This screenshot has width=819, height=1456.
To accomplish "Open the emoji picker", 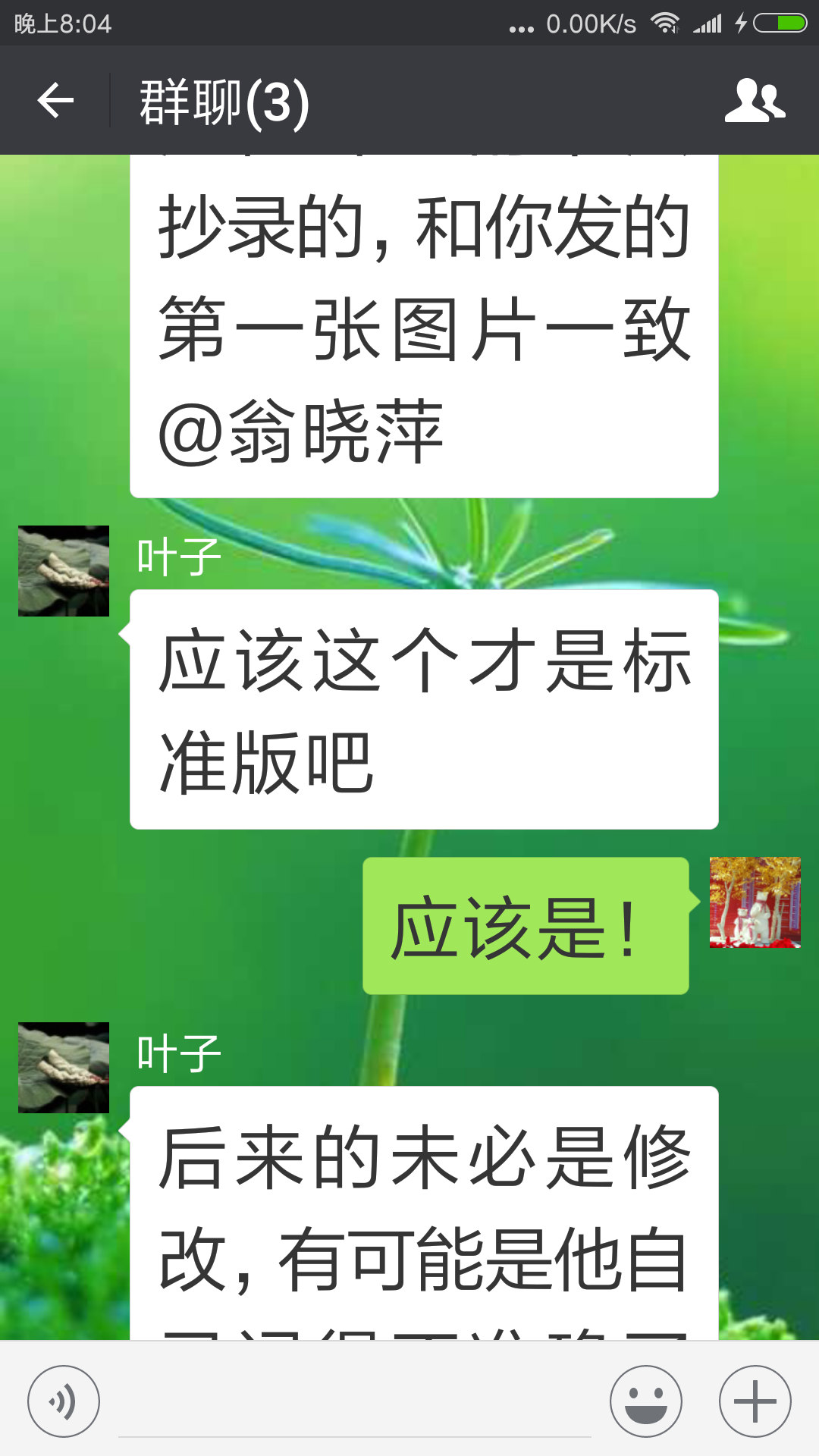I will pyautogui.click(x=645, y=1401).
